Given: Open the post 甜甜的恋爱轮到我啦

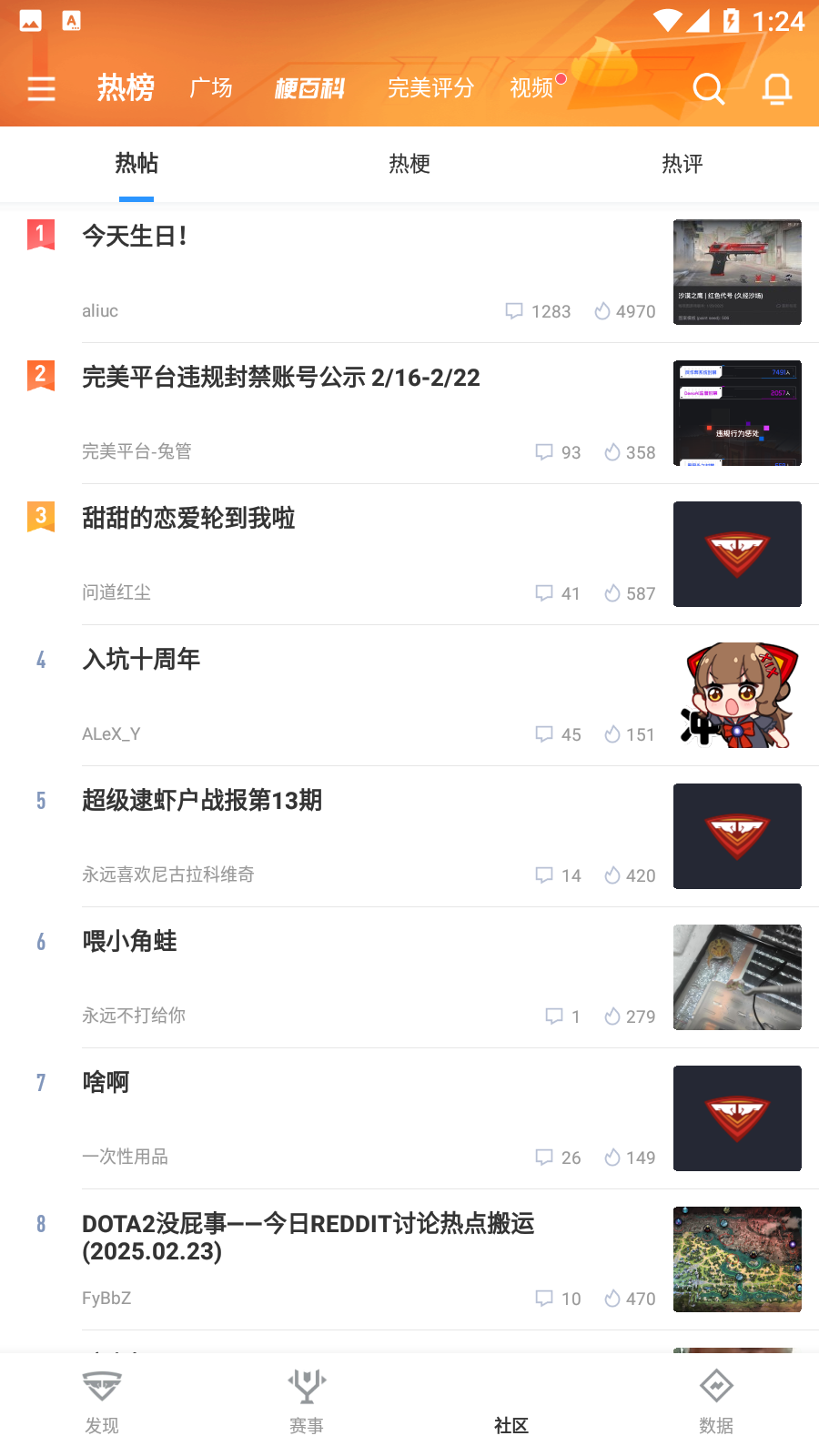Looking at the screenshot, I should tap(409, 554).
